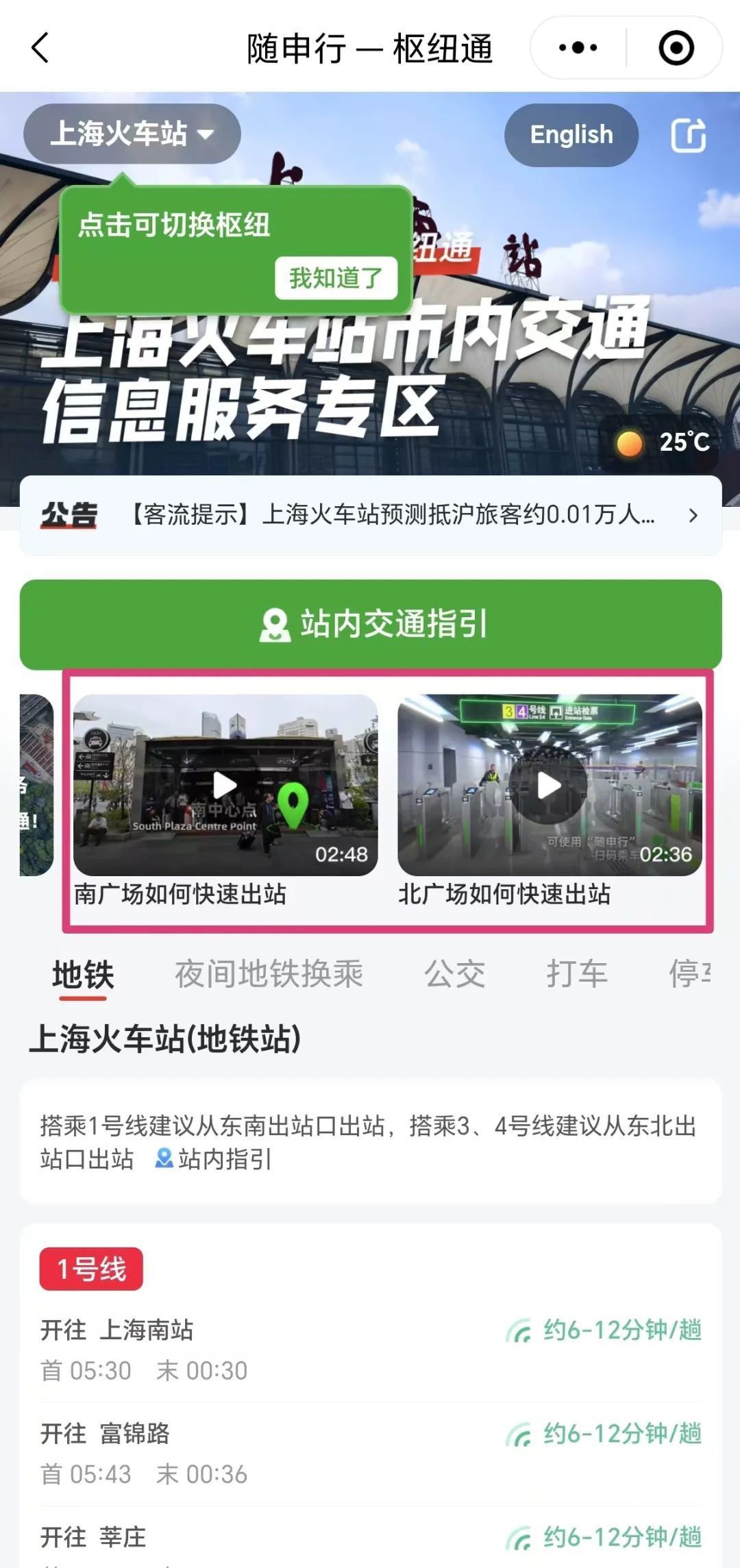Viewport: 740px width, 1568px height.
Task: Play the 北广场如何快速出站 video
Action: (550, 785)
